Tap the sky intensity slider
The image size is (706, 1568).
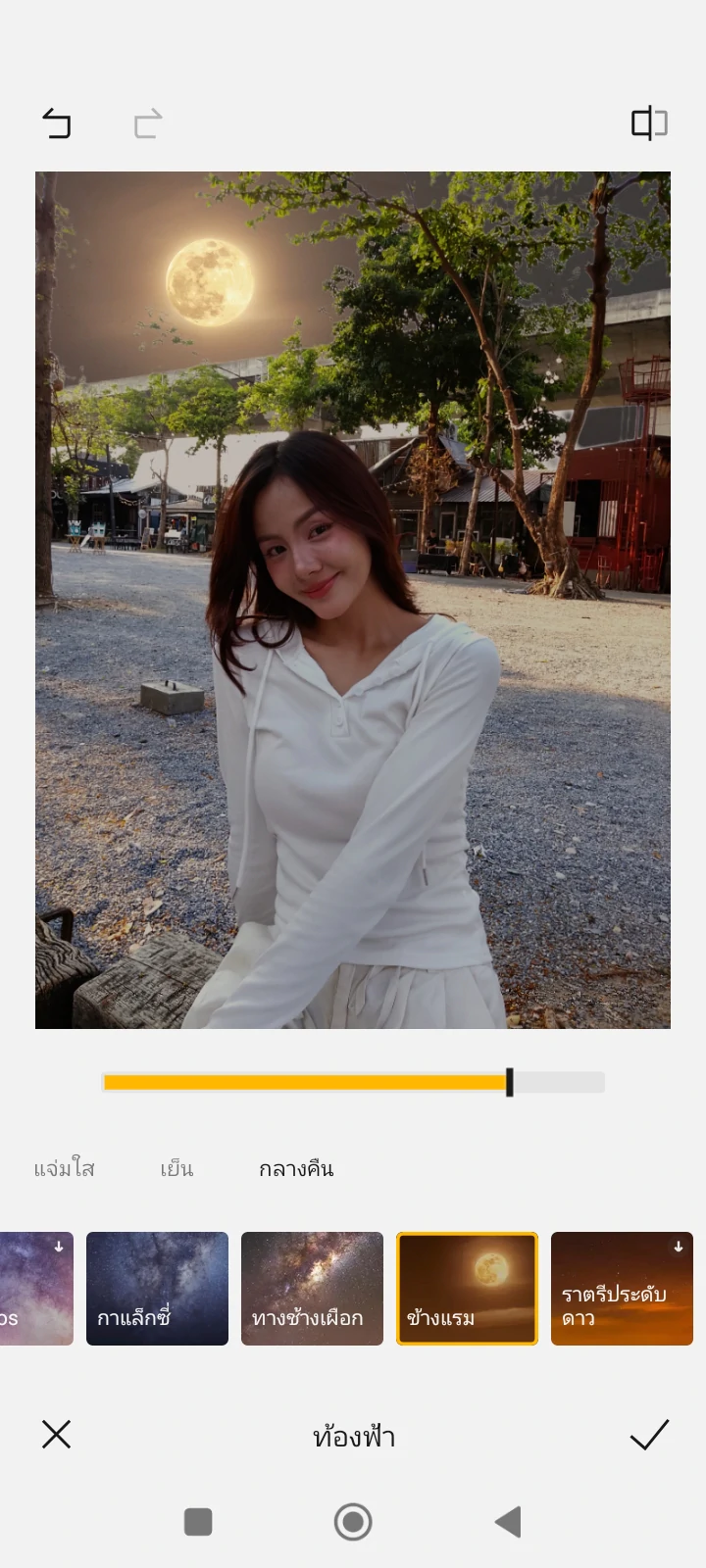(353, 1082)
